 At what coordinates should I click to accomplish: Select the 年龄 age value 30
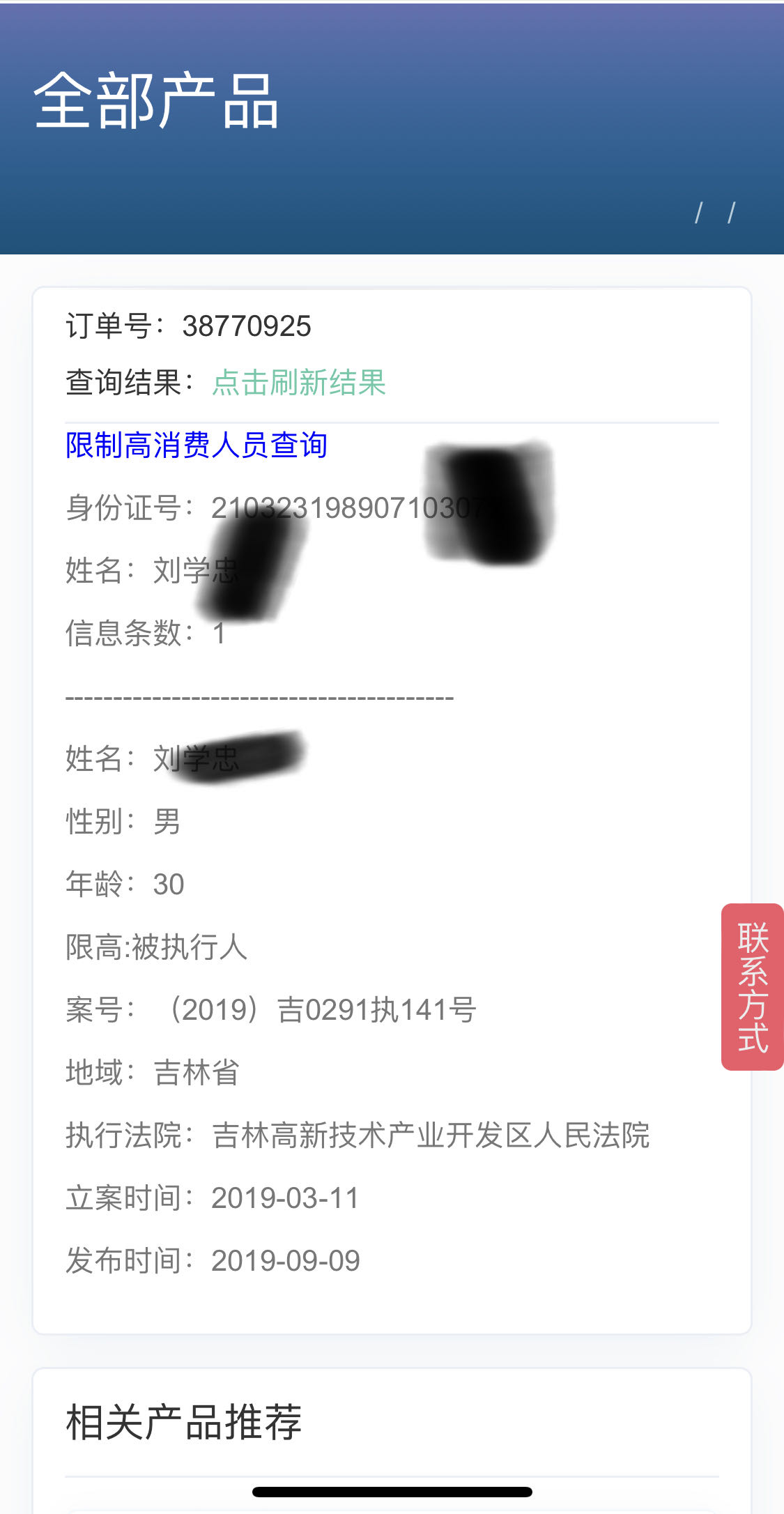coord(170,884)
